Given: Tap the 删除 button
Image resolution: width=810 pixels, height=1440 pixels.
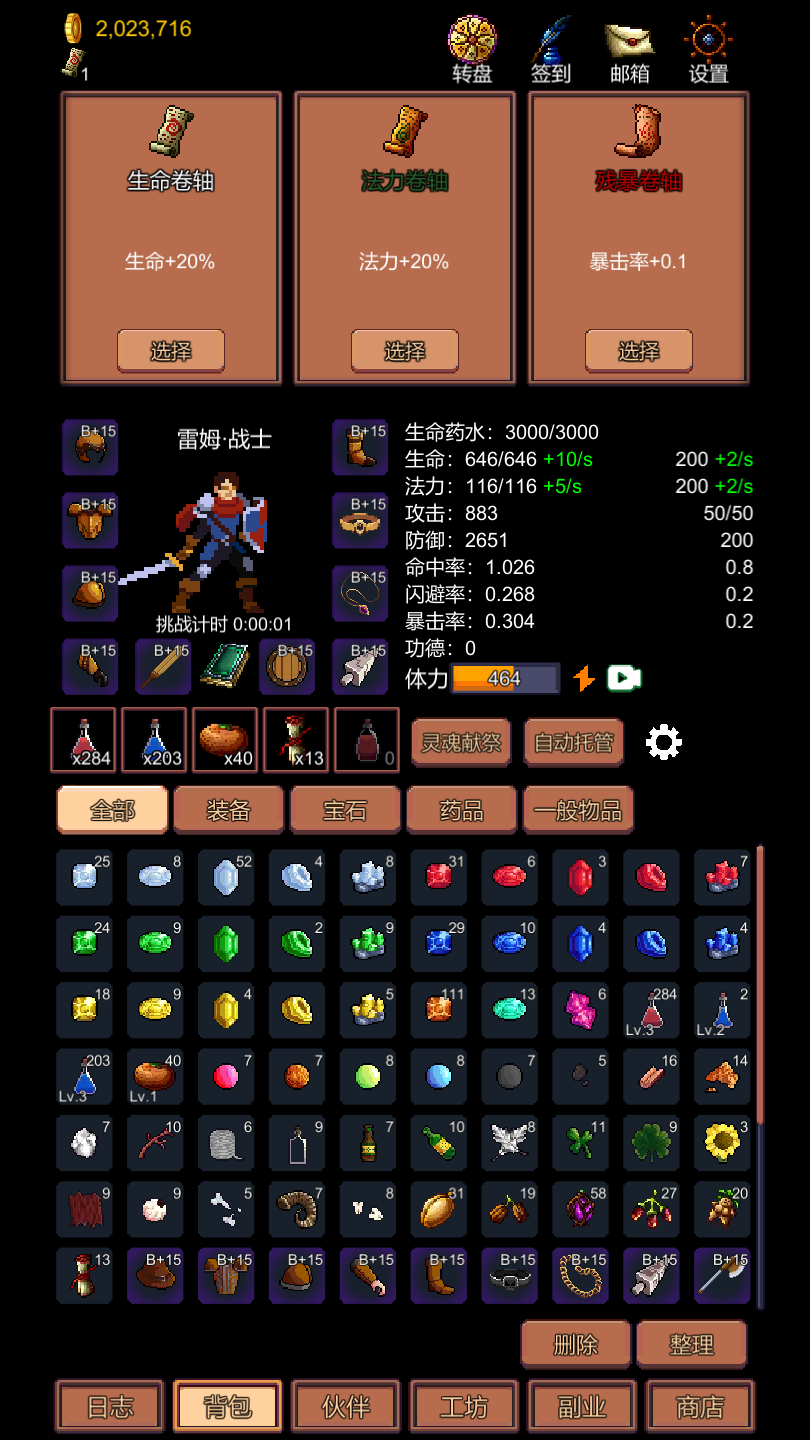Looking at the screenshot, I should (x=575, y=1344).
